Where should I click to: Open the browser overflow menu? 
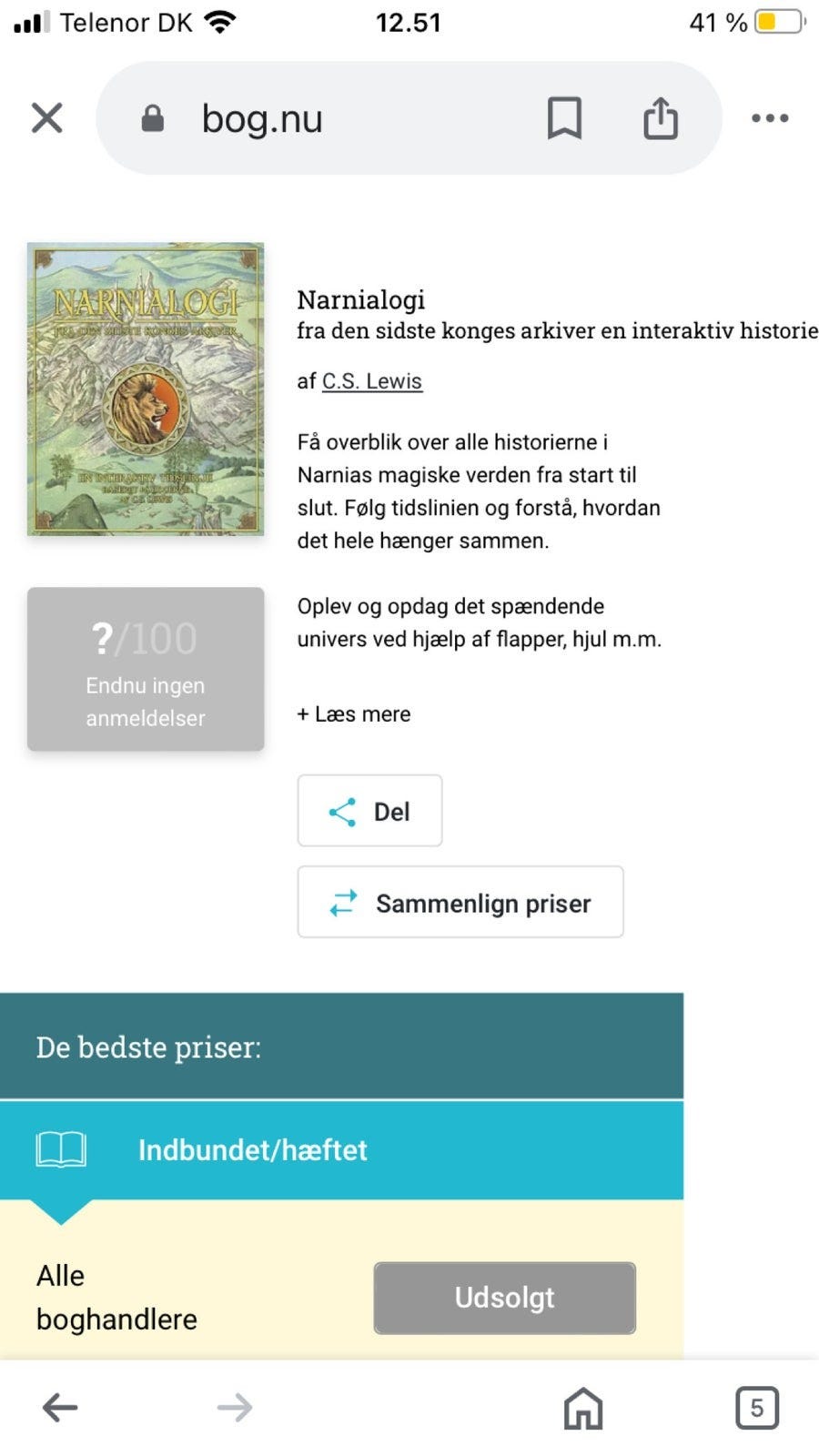(x=769, y=117)
